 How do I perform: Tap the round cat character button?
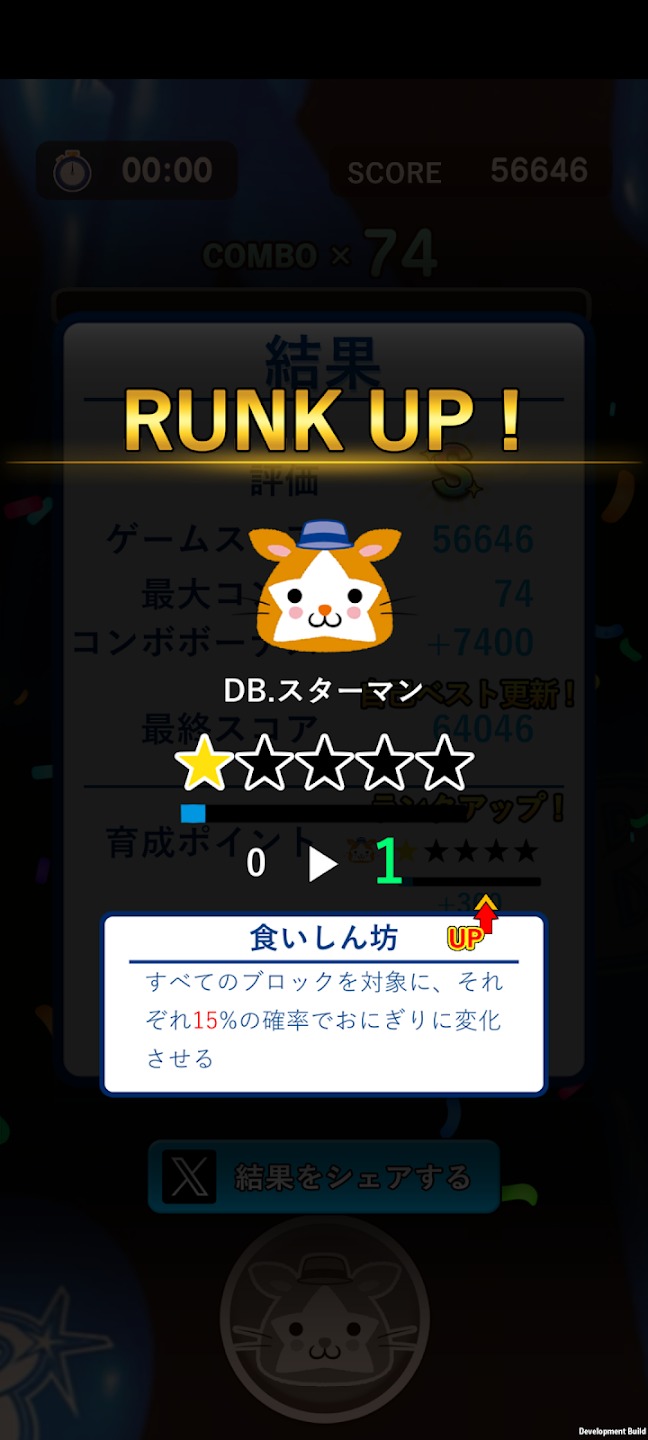click(x=324, y=1319)
